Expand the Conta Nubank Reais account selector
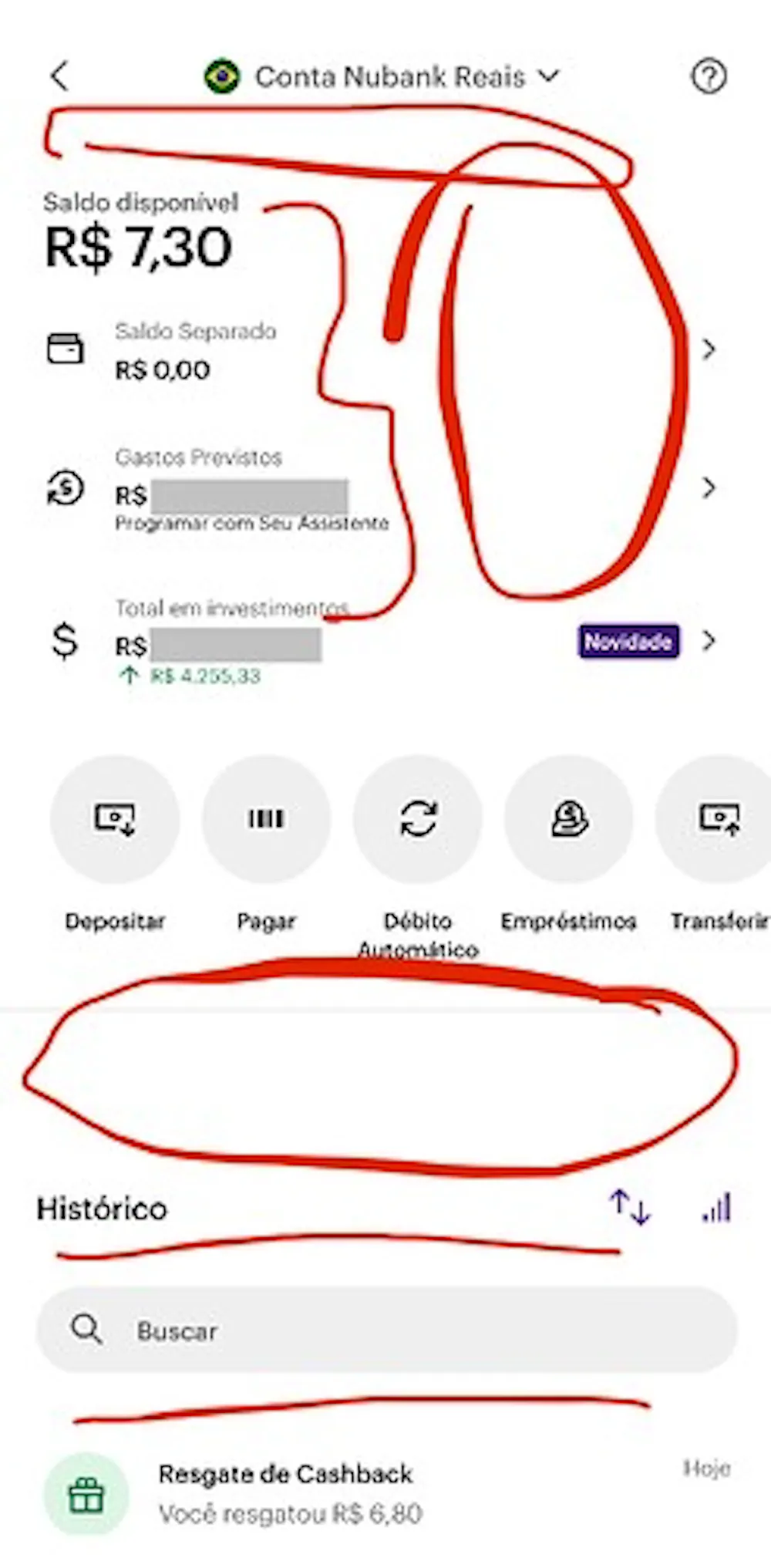This screenshot has width=771, height=1568. coord(383,77)
